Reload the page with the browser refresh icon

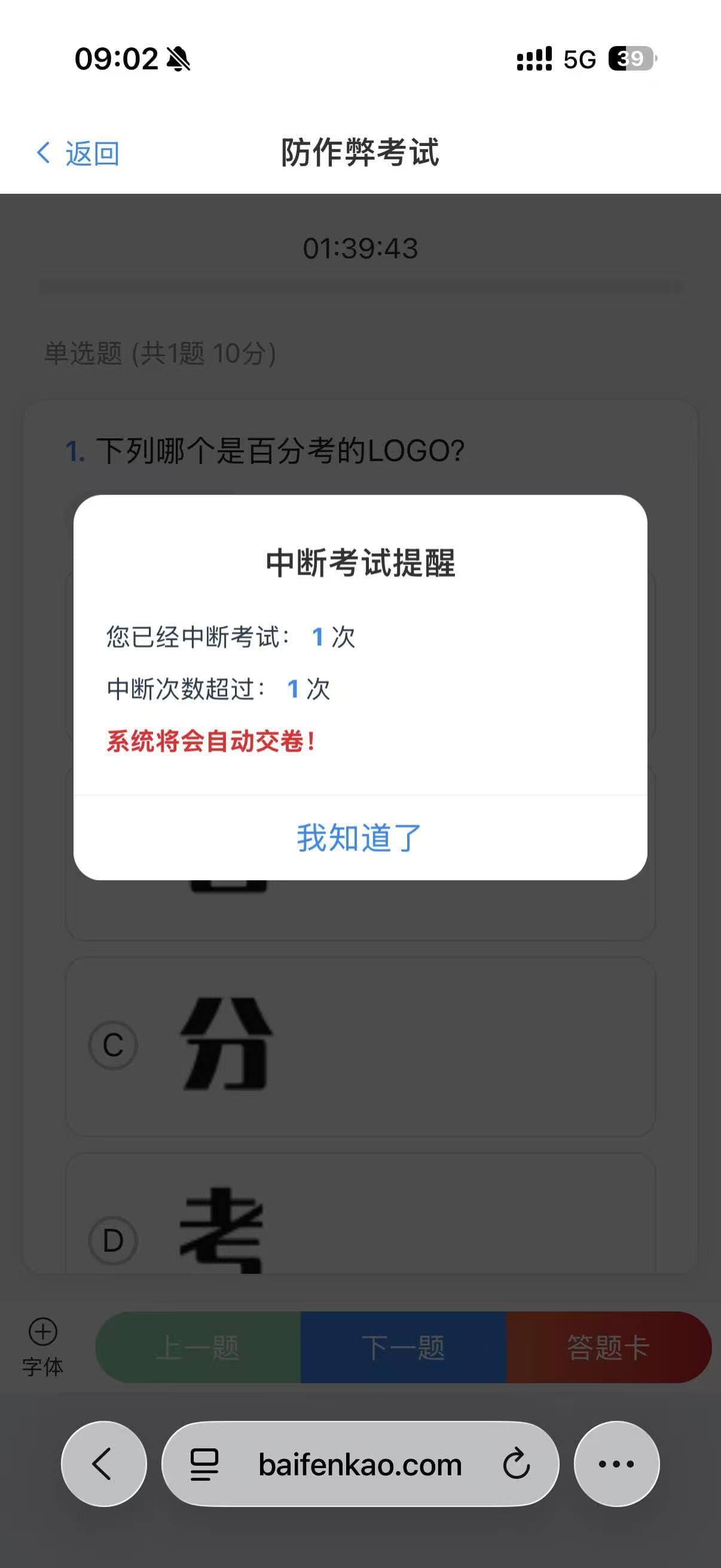tap(516, 1465)
